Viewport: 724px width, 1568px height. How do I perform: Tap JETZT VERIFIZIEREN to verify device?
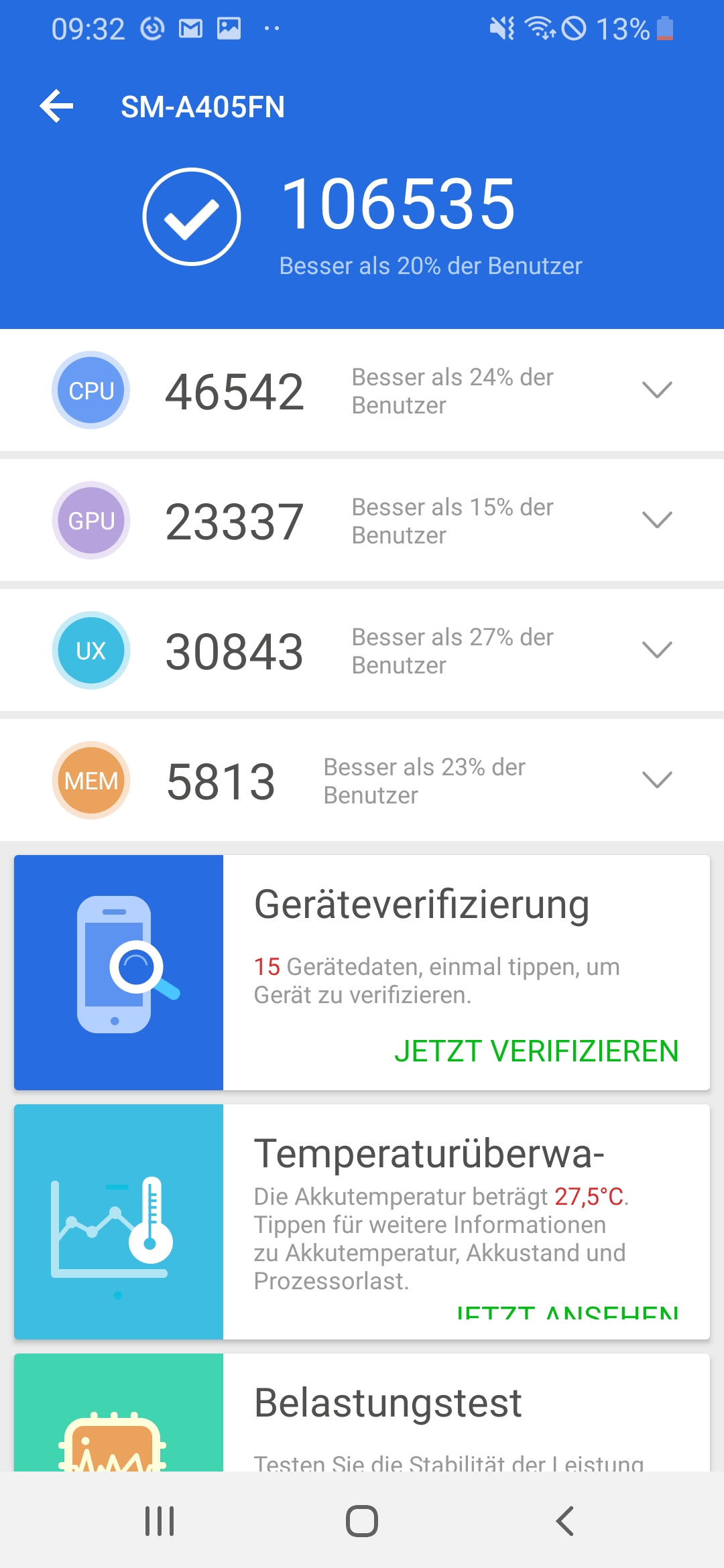pyautogui.click(x=536, y=1051)
